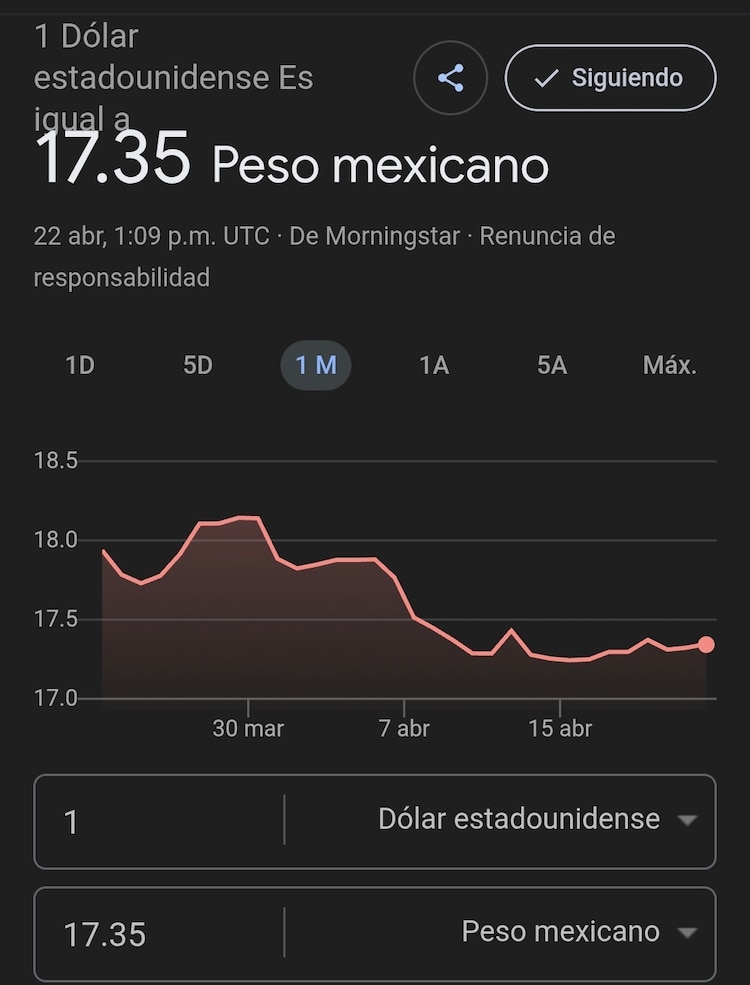Select the 5A time range

coord(551,366)
